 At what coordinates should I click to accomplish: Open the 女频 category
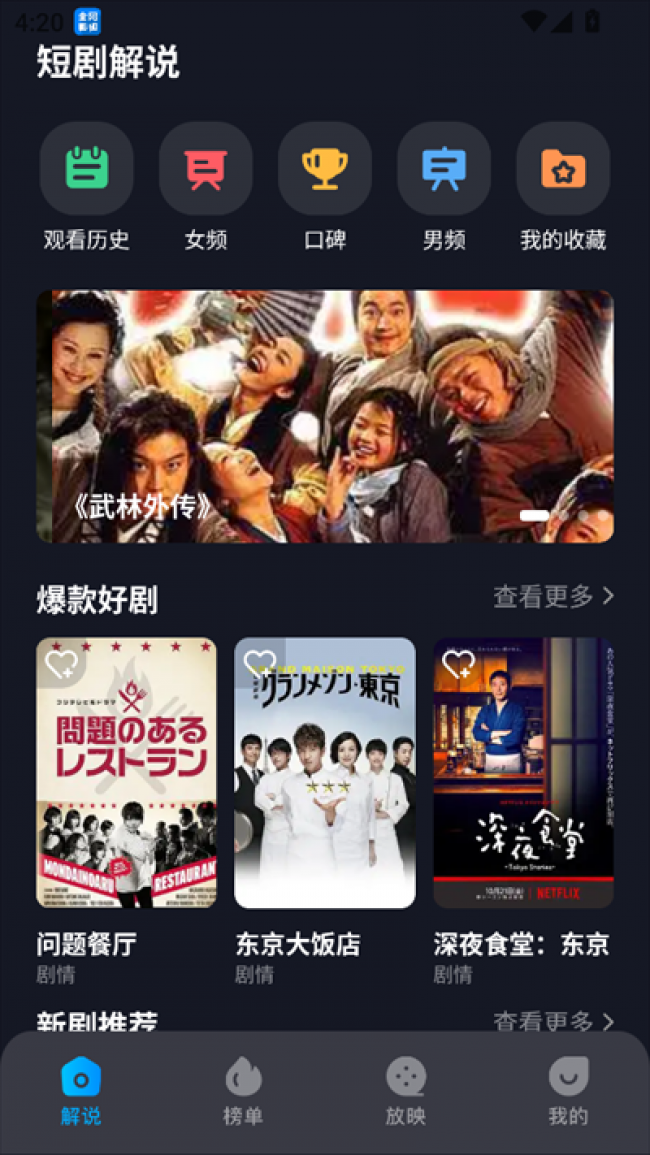click(x=205, y=169)
